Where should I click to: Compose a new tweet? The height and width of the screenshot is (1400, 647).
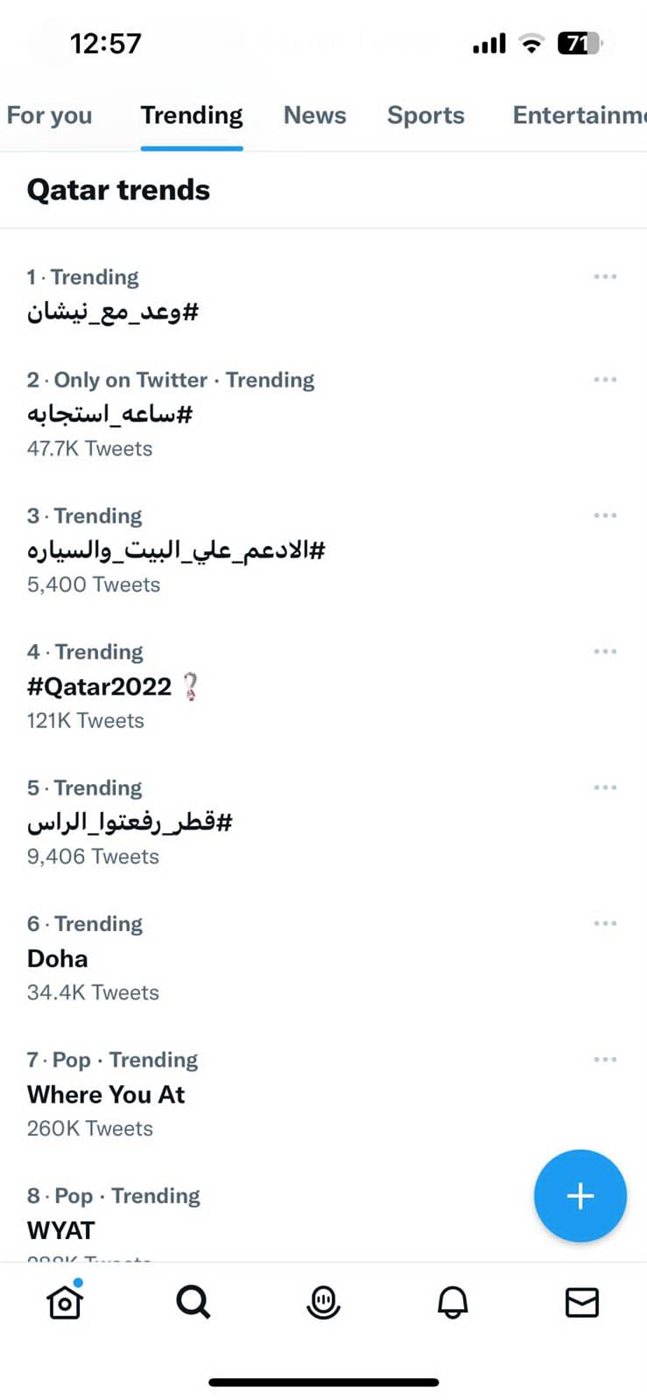click(580, 1196)
